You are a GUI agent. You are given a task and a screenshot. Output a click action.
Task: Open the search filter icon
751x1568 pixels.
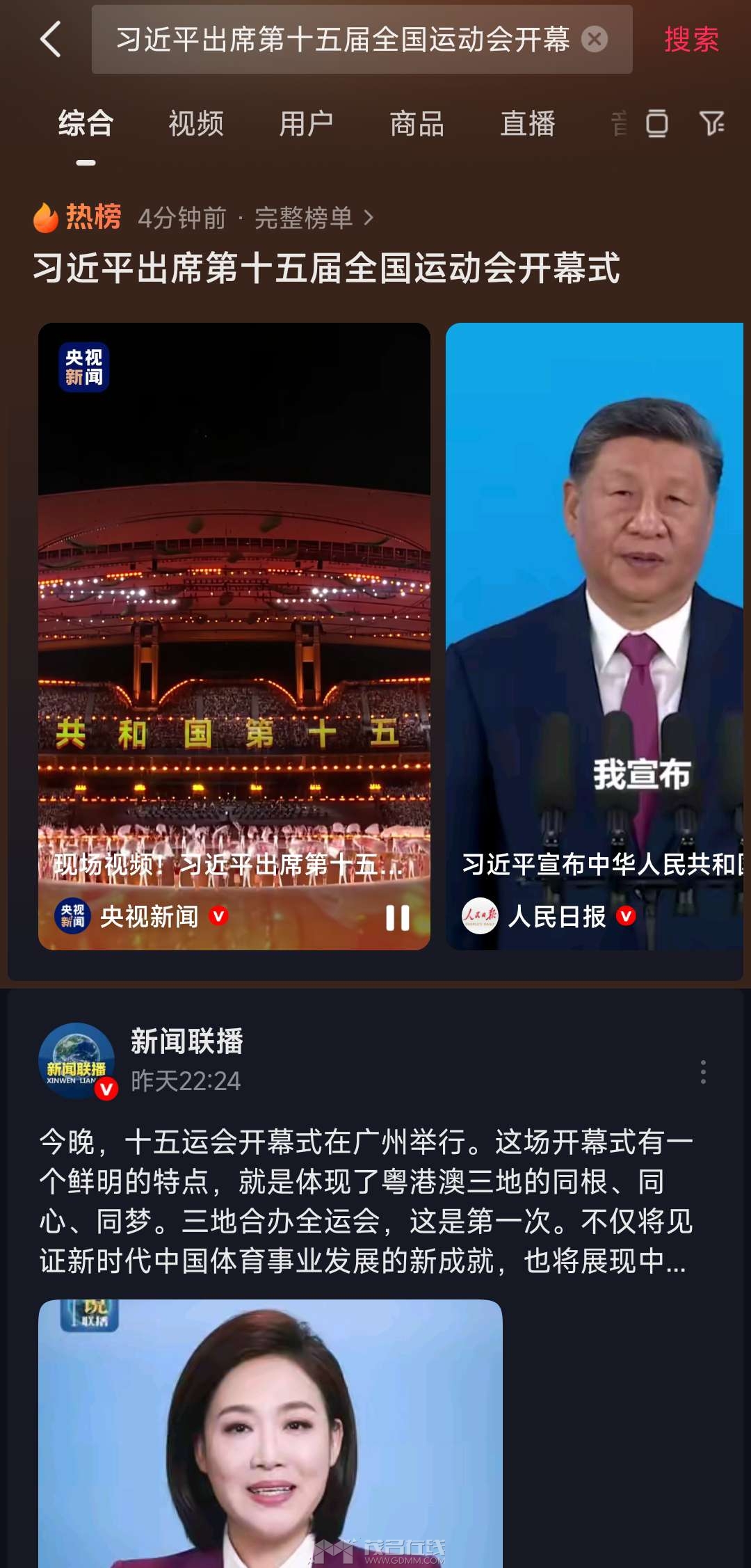(711, 124)
